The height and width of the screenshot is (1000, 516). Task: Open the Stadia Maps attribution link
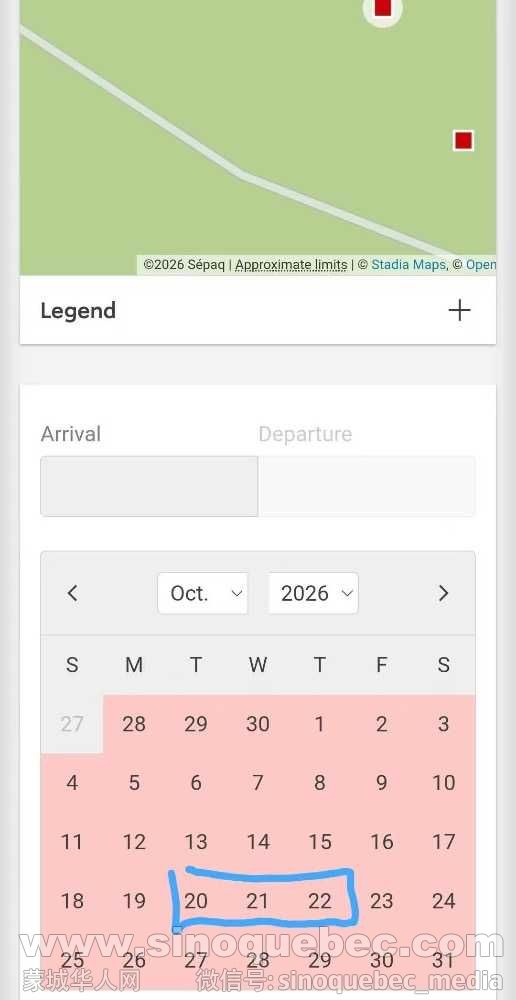408,264
